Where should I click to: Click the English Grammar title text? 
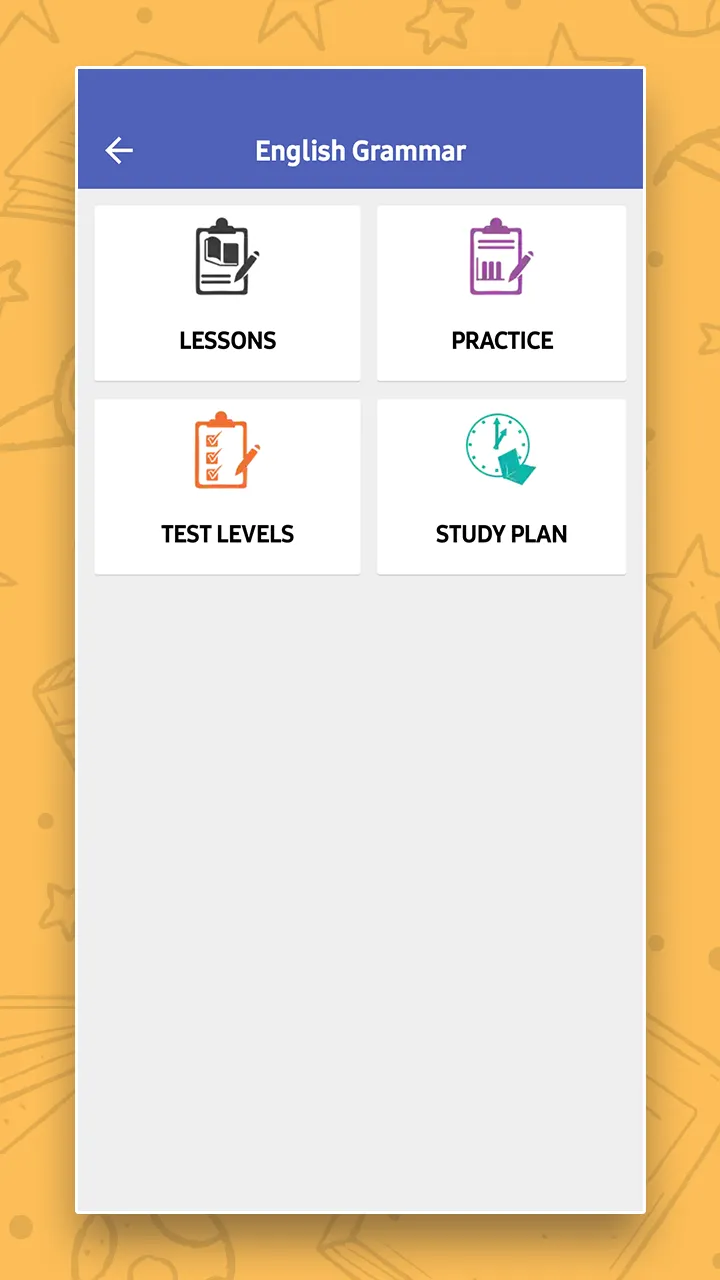pyautogui.click(x=360, y=150)
